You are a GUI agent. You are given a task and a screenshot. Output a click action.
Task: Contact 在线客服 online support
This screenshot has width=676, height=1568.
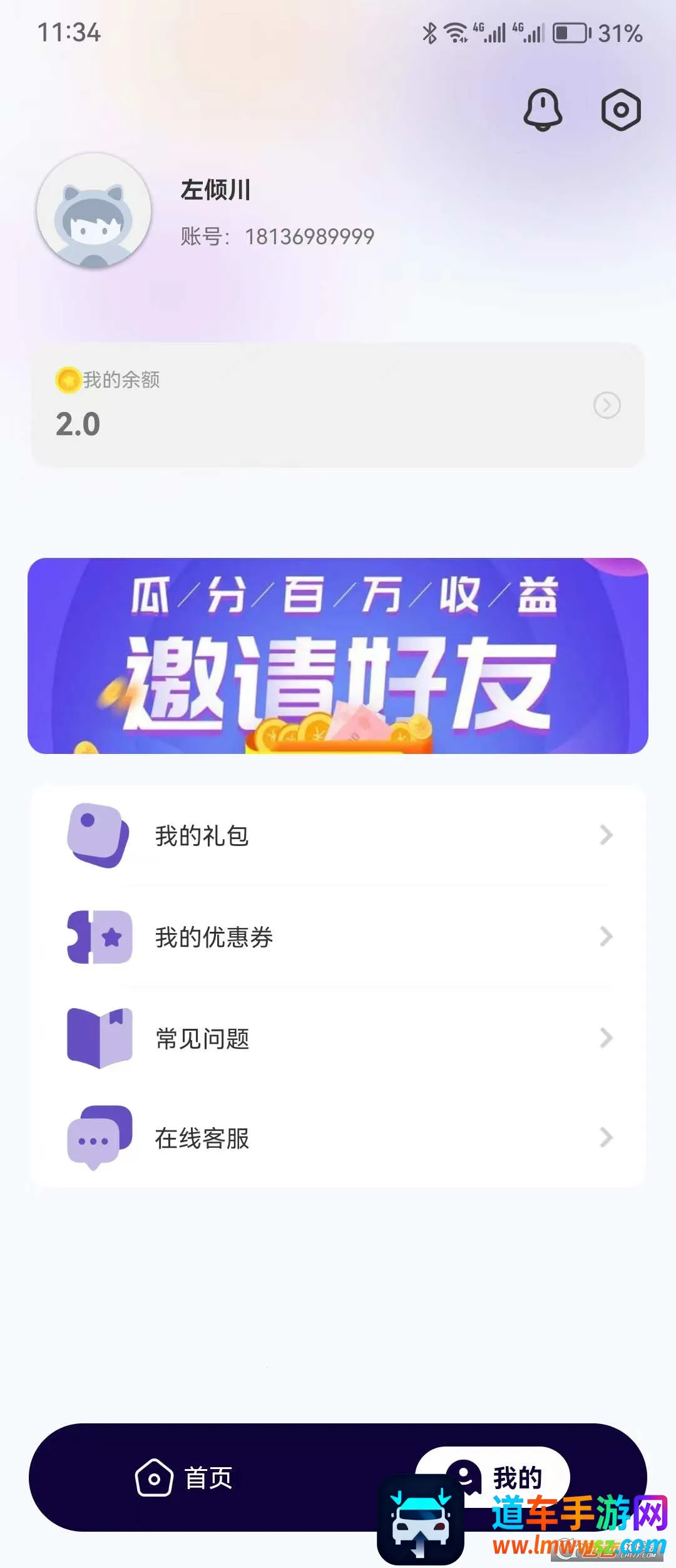338,1138
